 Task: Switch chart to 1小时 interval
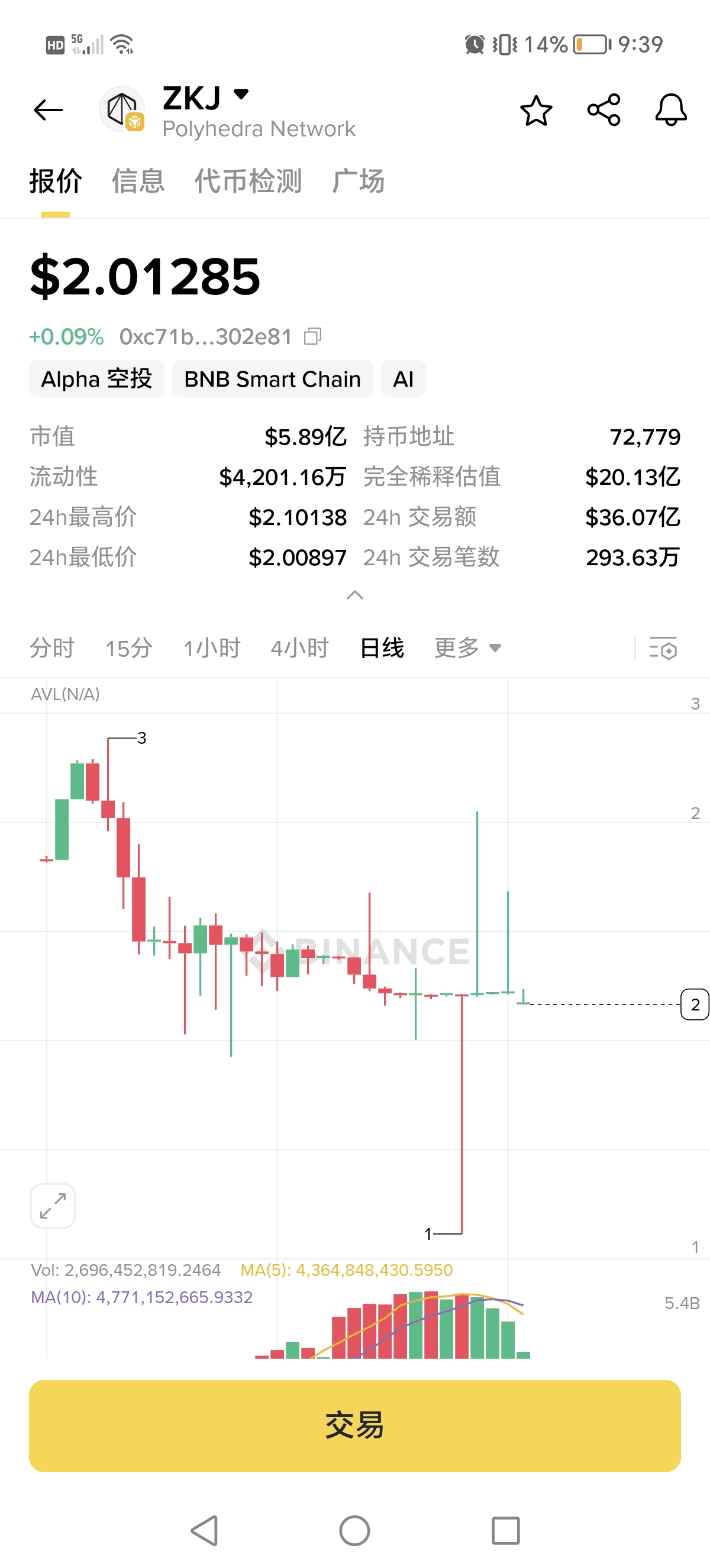[x=212, y=648]
